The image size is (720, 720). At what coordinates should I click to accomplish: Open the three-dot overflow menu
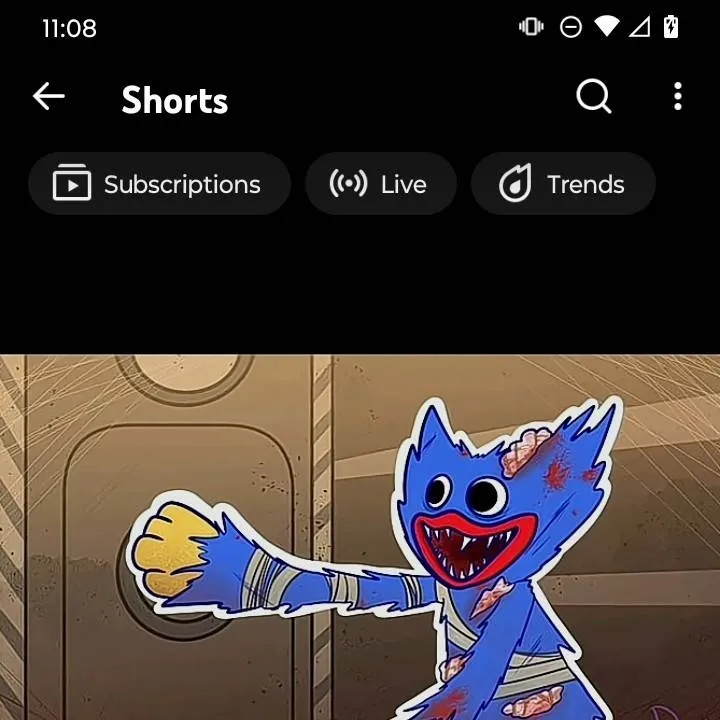678,97
